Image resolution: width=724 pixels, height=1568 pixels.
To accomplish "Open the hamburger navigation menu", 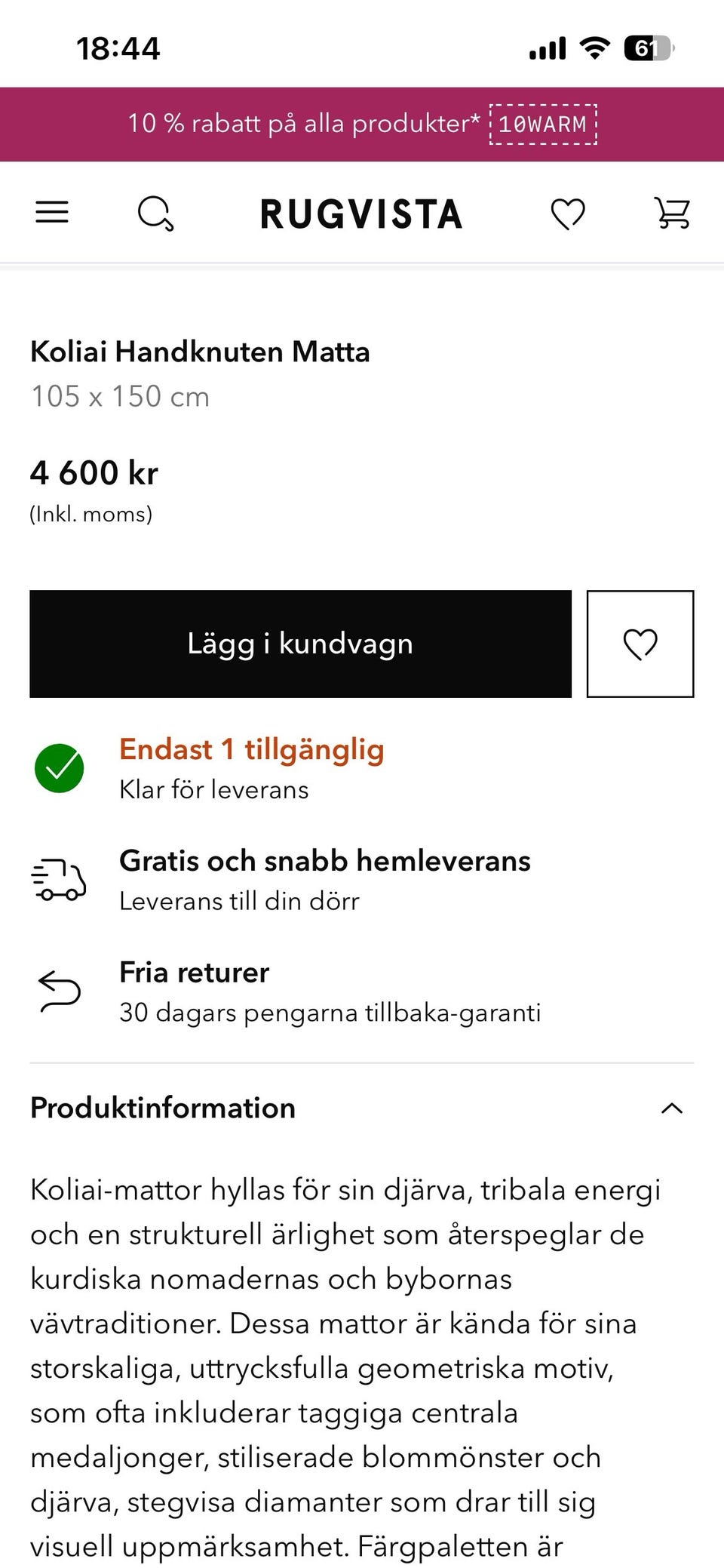I will pyautogui.click(x=51, y=213).
